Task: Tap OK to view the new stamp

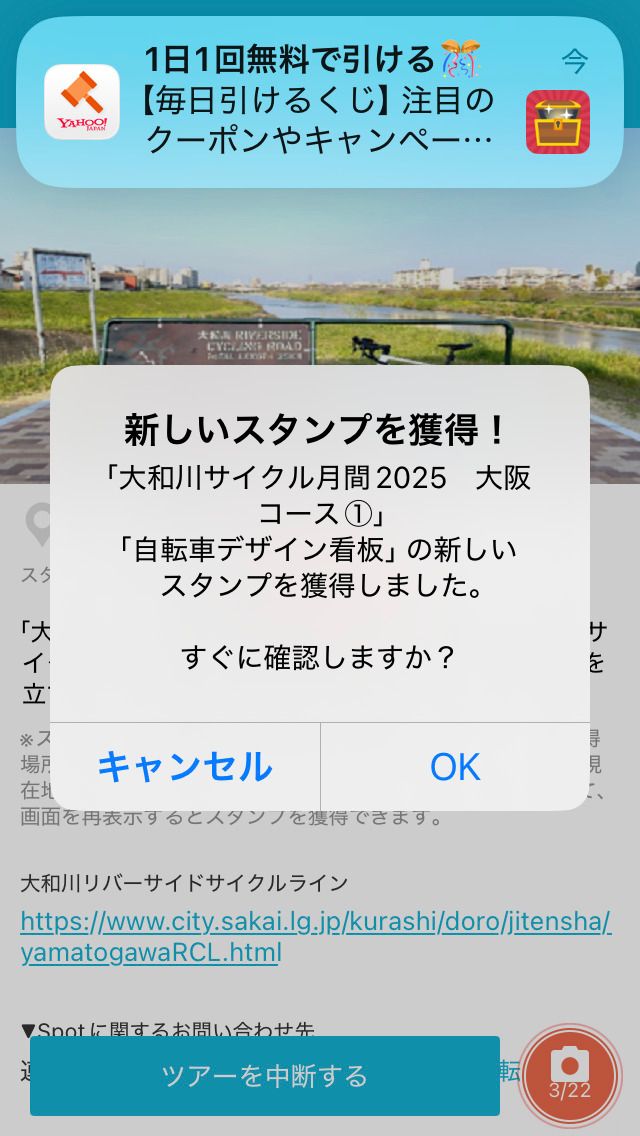Action: coord(455,767)
